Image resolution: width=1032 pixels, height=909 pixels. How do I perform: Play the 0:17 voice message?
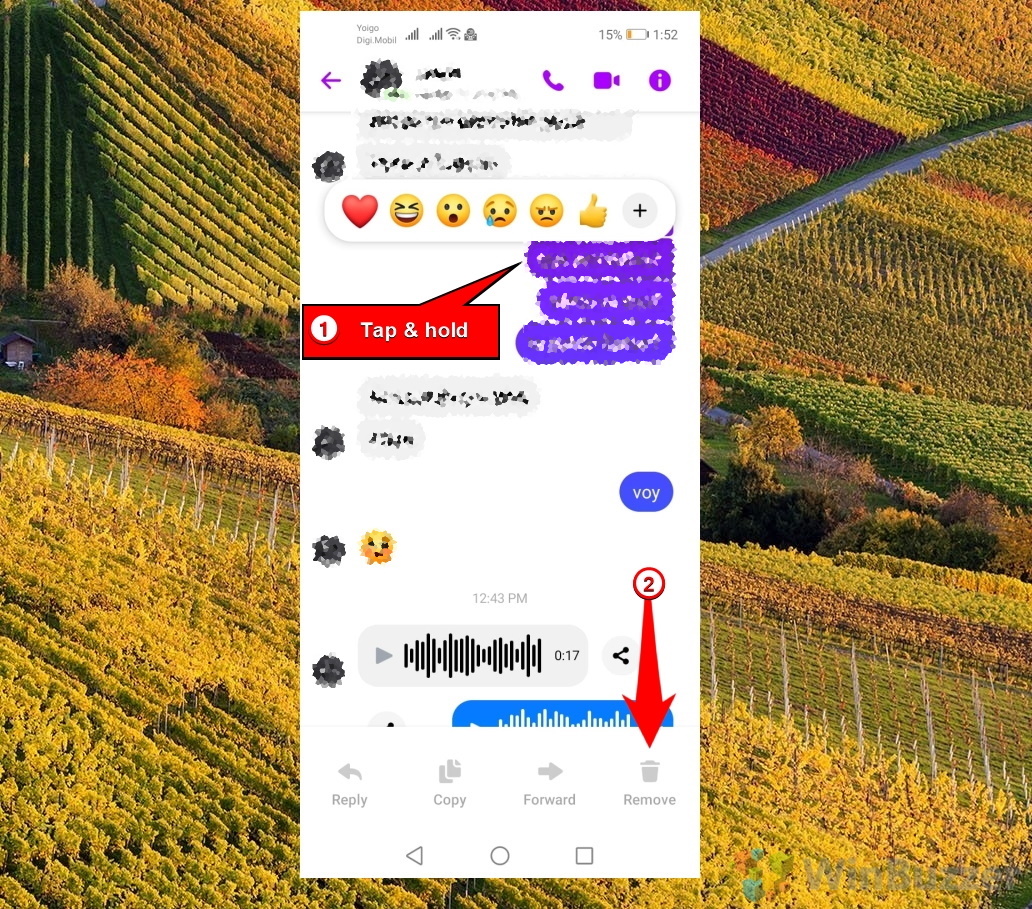383,656
